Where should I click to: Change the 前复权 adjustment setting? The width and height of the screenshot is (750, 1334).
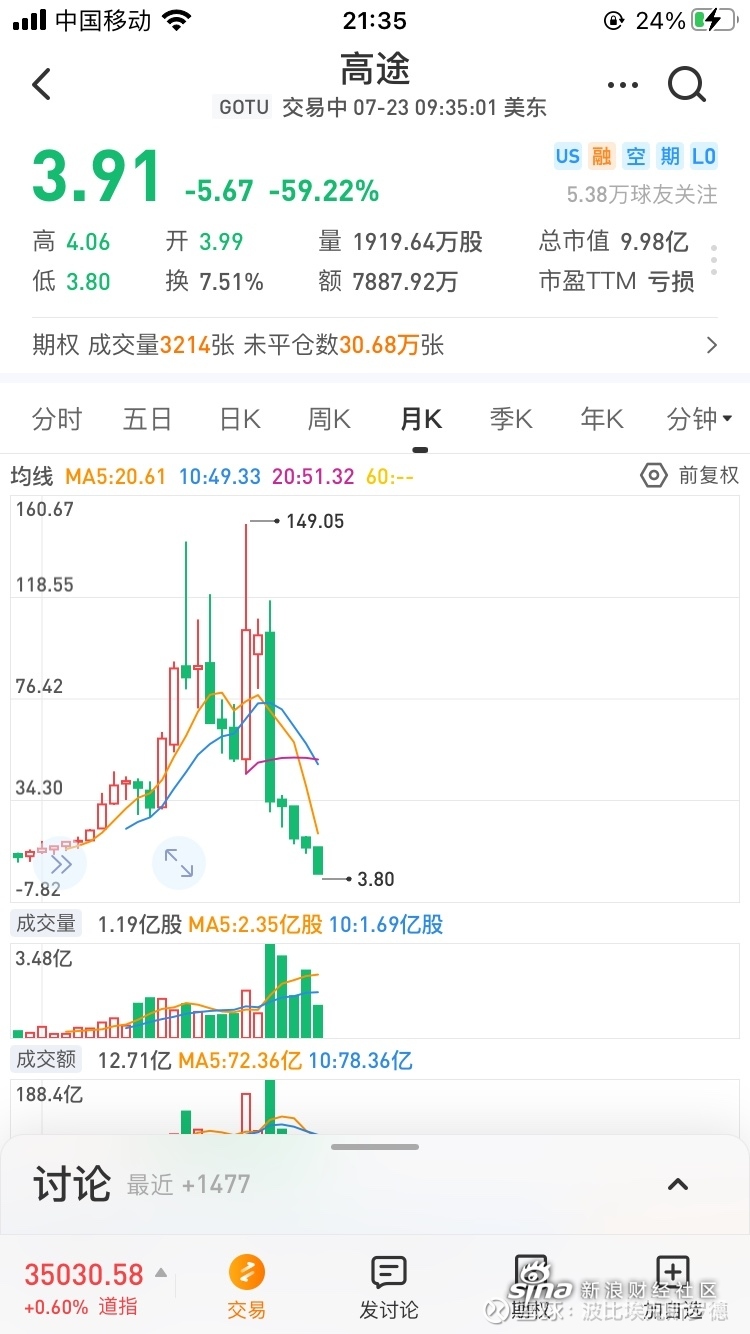(689, 476)
